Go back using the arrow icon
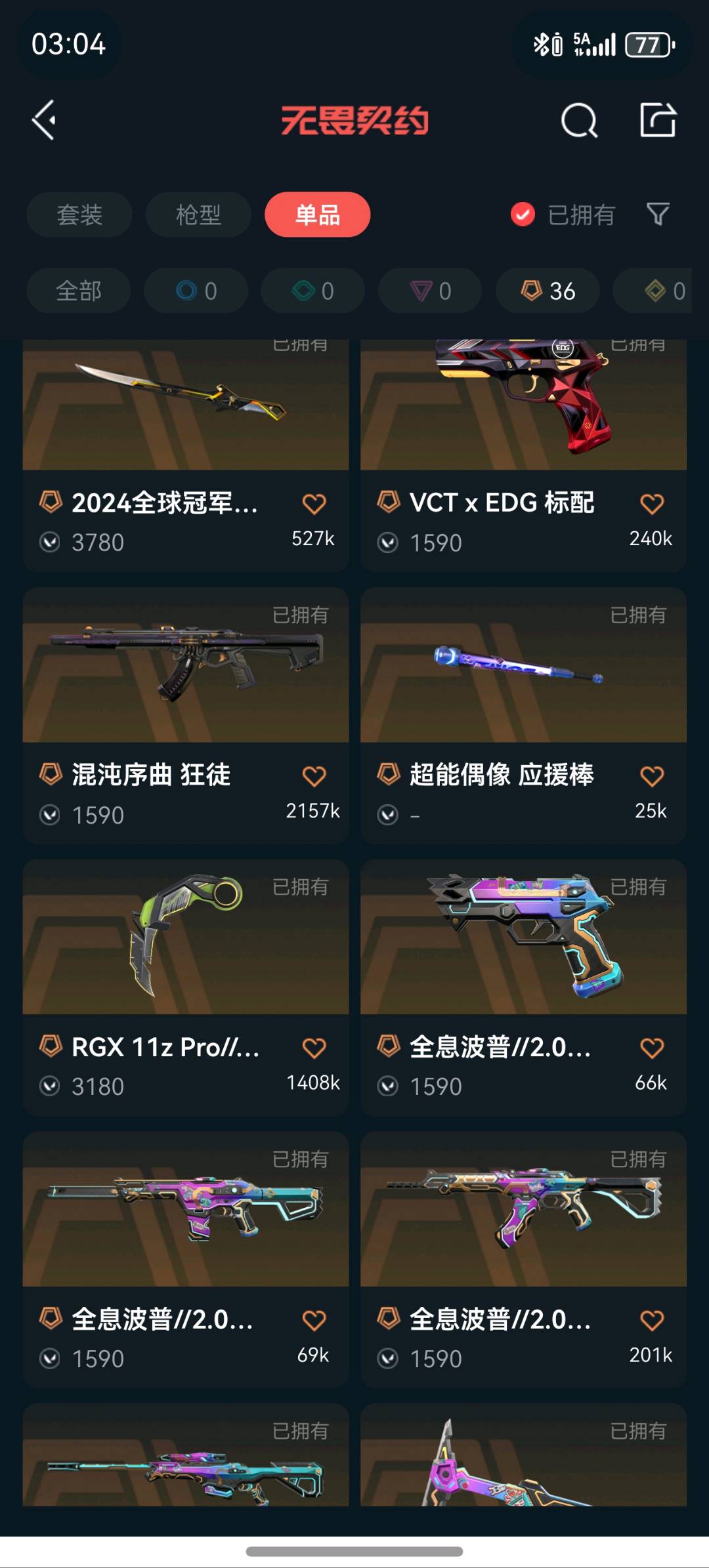Viewport: 709px width, 1568px height. coord(45,120)
